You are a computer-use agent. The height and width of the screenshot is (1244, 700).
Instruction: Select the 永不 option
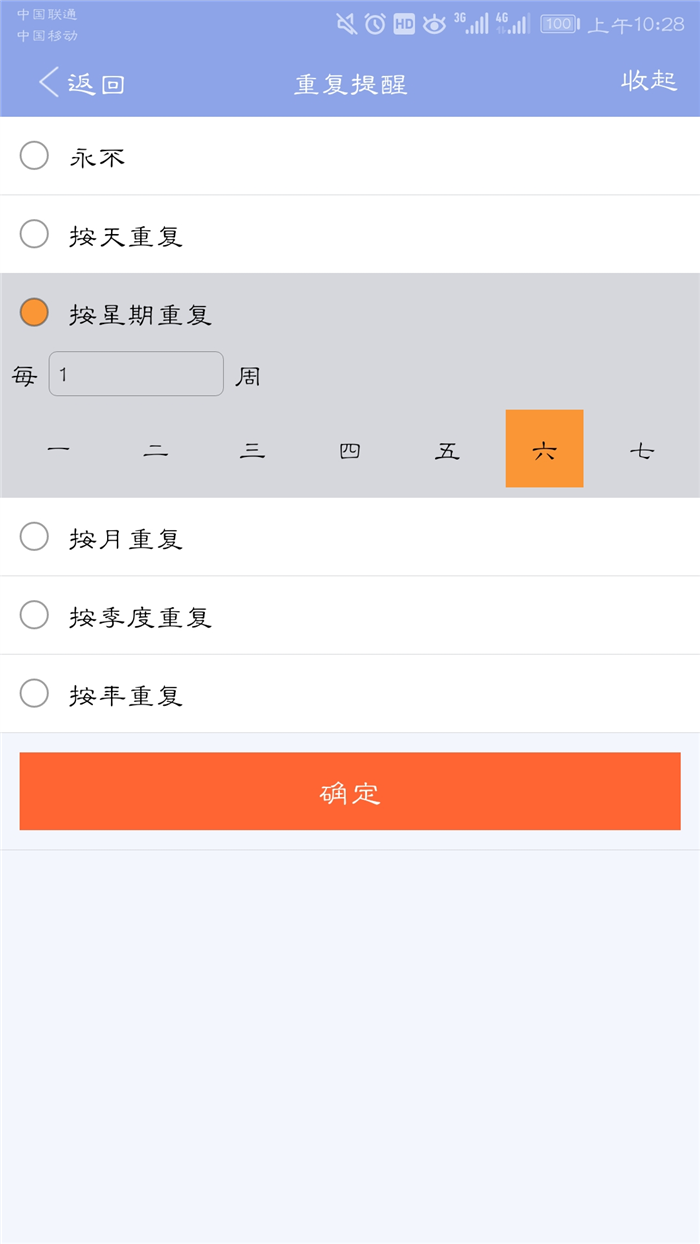click(350, 156)
